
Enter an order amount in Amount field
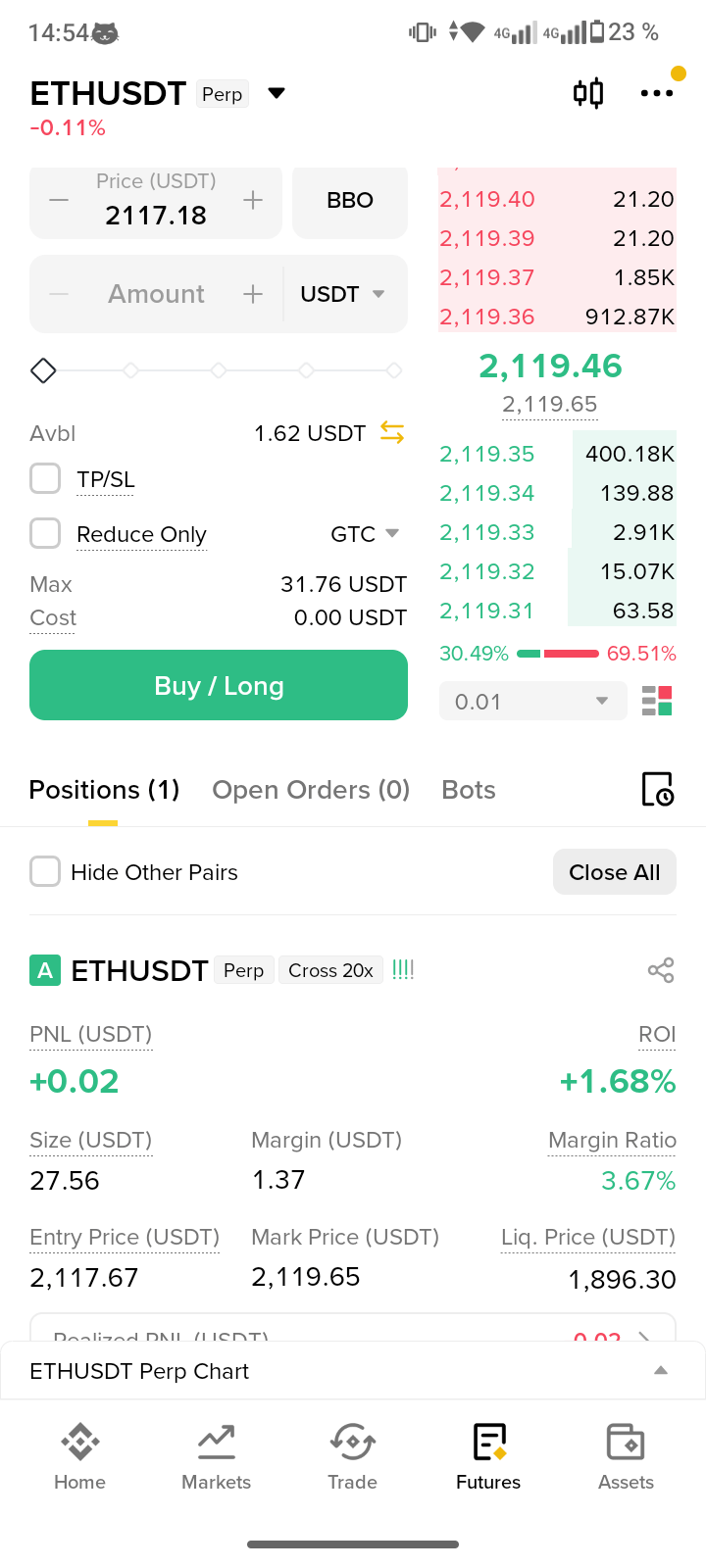tap(157, 294)
